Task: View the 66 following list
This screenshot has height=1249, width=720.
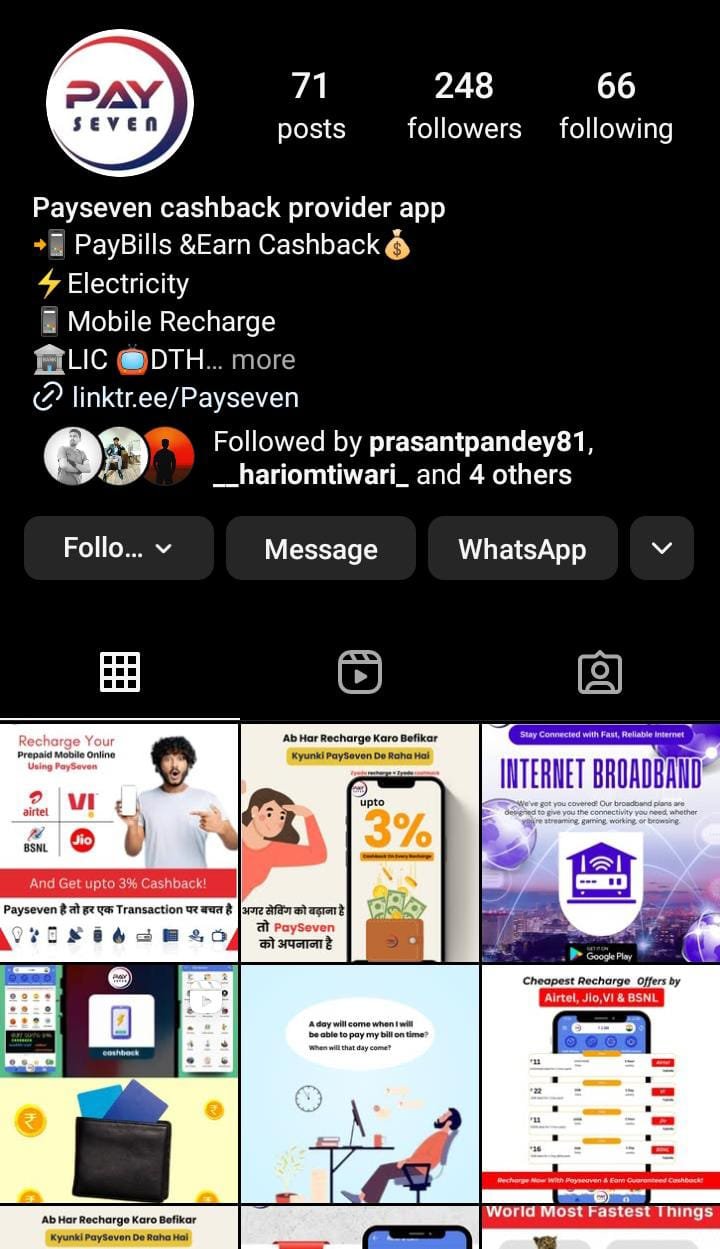Action: [x=616, y=106]
